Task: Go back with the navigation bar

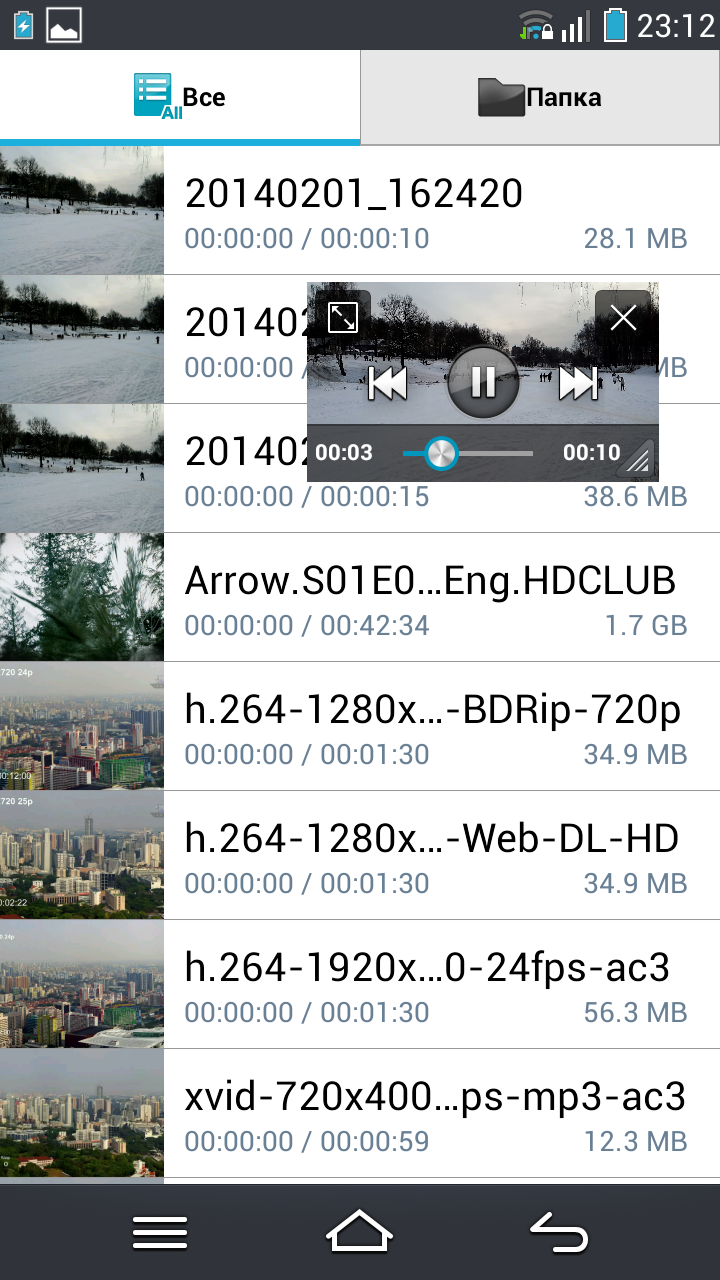Action: [558, 1232]
